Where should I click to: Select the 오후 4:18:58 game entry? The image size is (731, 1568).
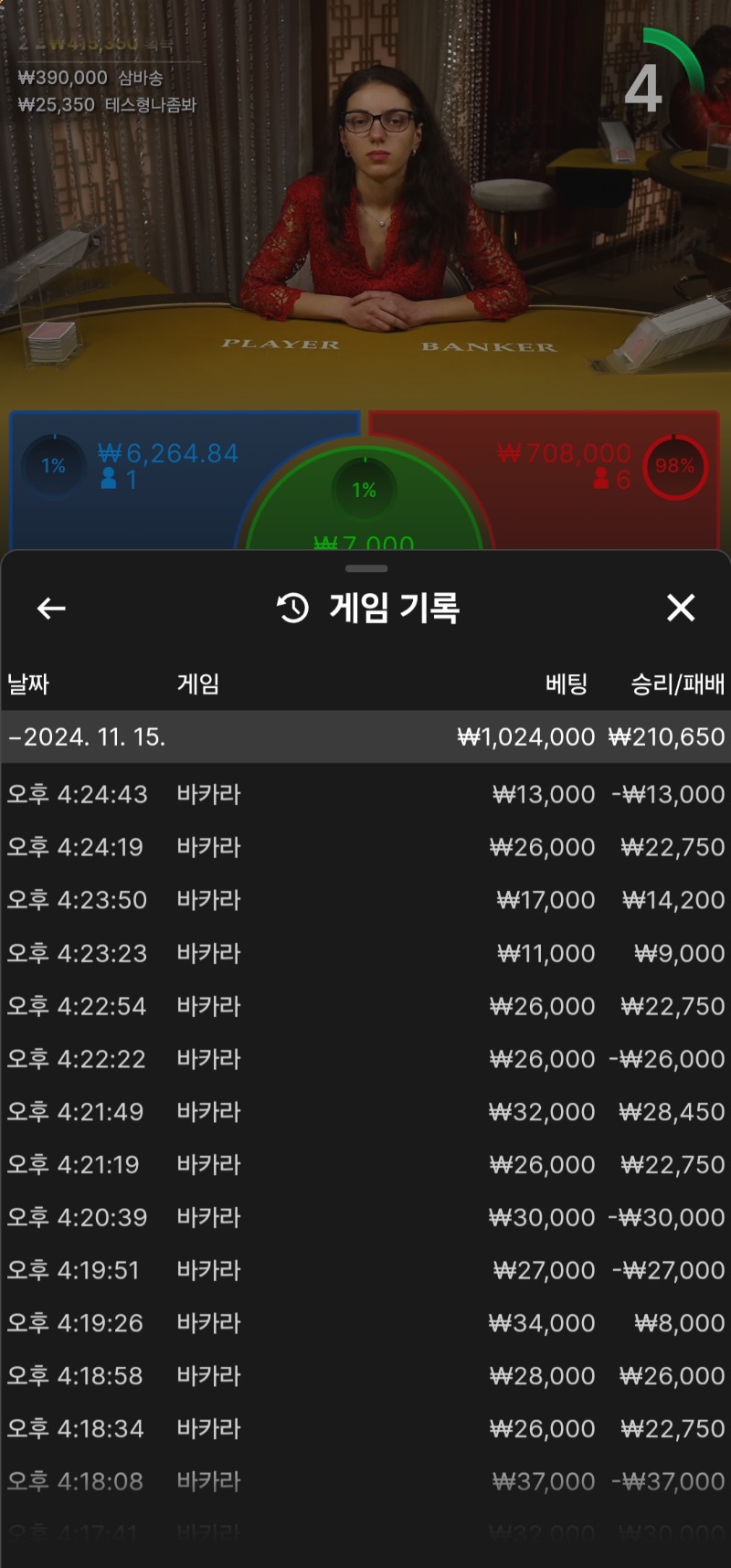click(x=365, y=1376)
